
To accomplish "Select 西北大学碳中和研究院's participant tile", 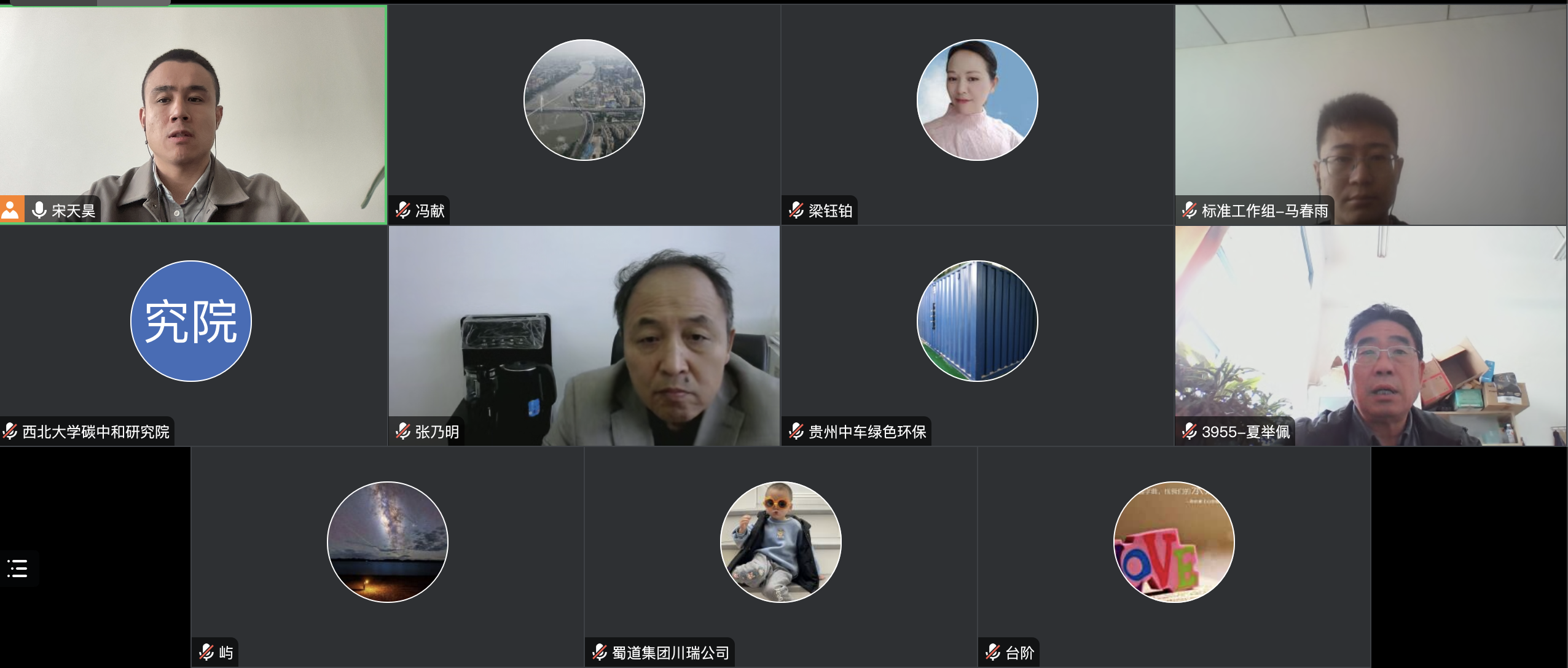I will coord(193,335).
